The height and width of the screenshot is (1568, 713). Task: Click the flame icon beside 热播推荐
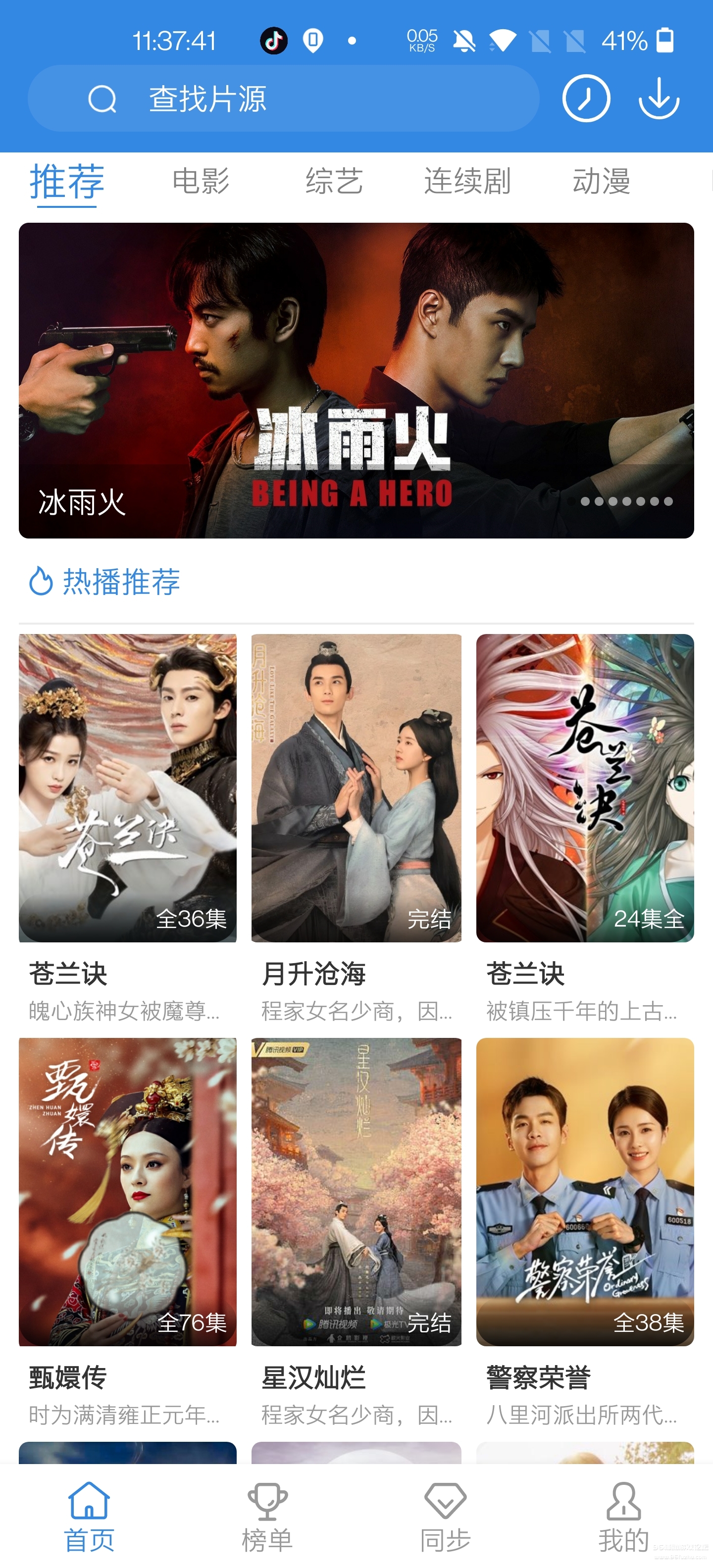click(39, 582)
